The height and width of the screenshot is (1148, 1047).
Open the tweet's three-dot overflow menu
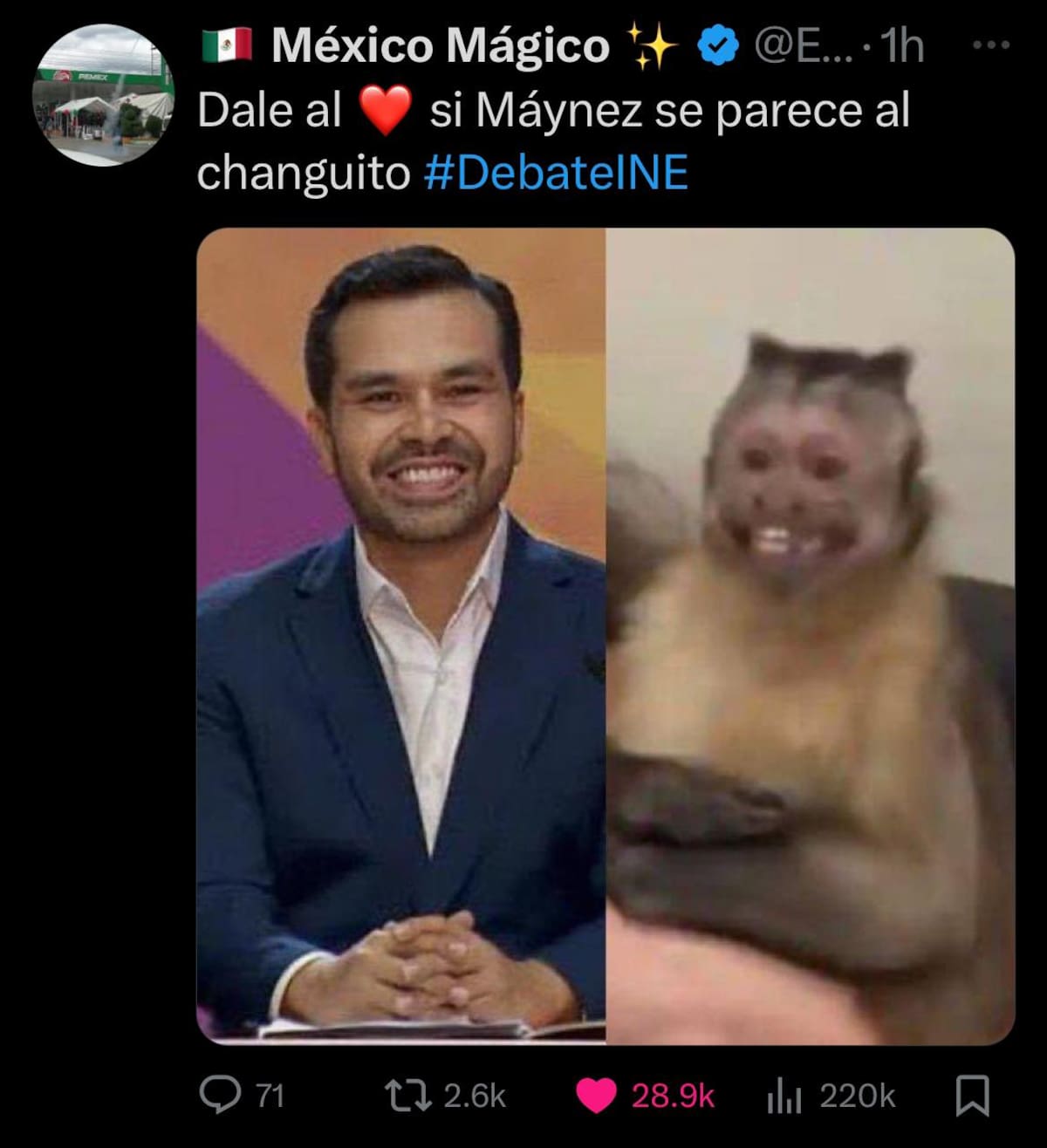tap(990, 45)
